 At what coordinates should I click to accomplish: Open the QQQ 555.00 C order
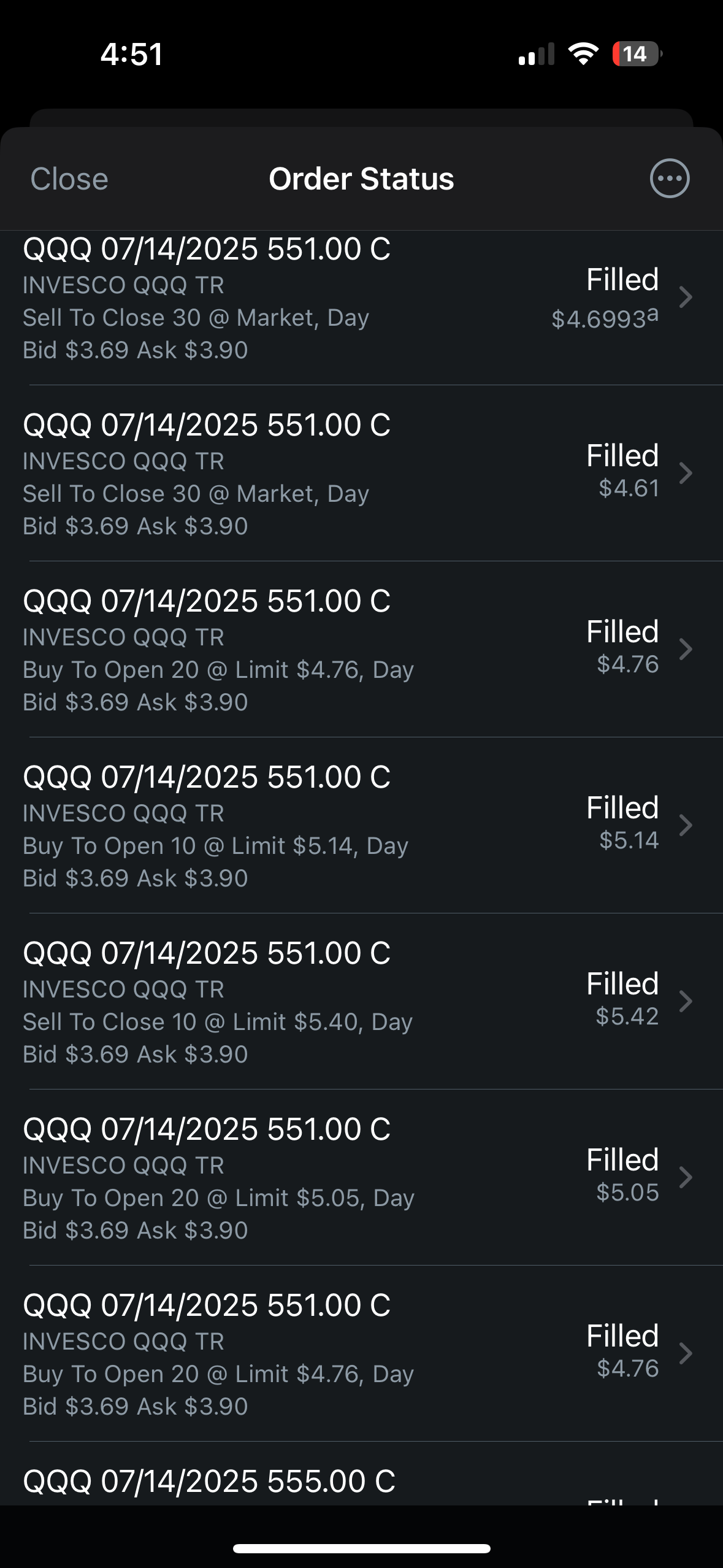362,1475
